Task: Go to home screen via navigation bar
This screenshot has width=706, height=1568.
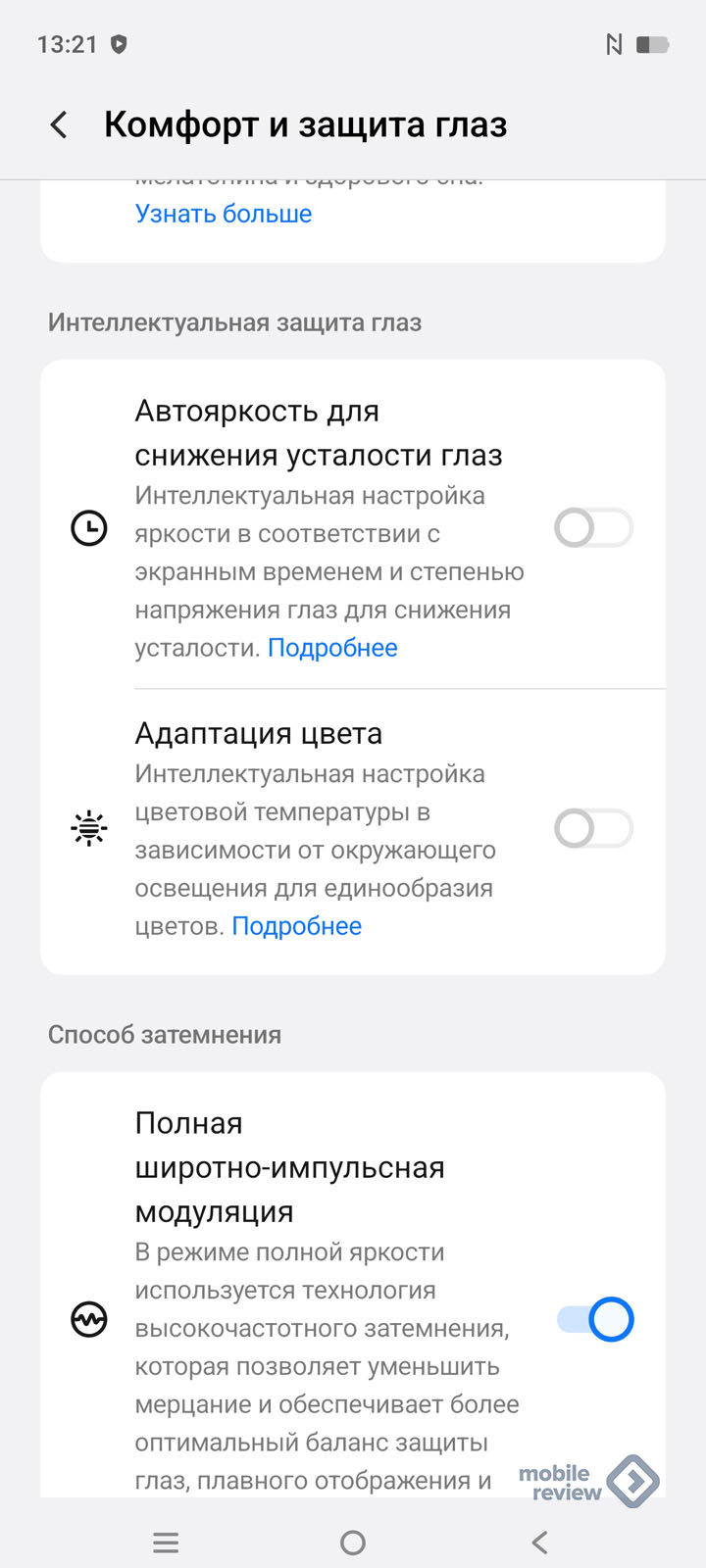Action: click(x=353, y=1543)
